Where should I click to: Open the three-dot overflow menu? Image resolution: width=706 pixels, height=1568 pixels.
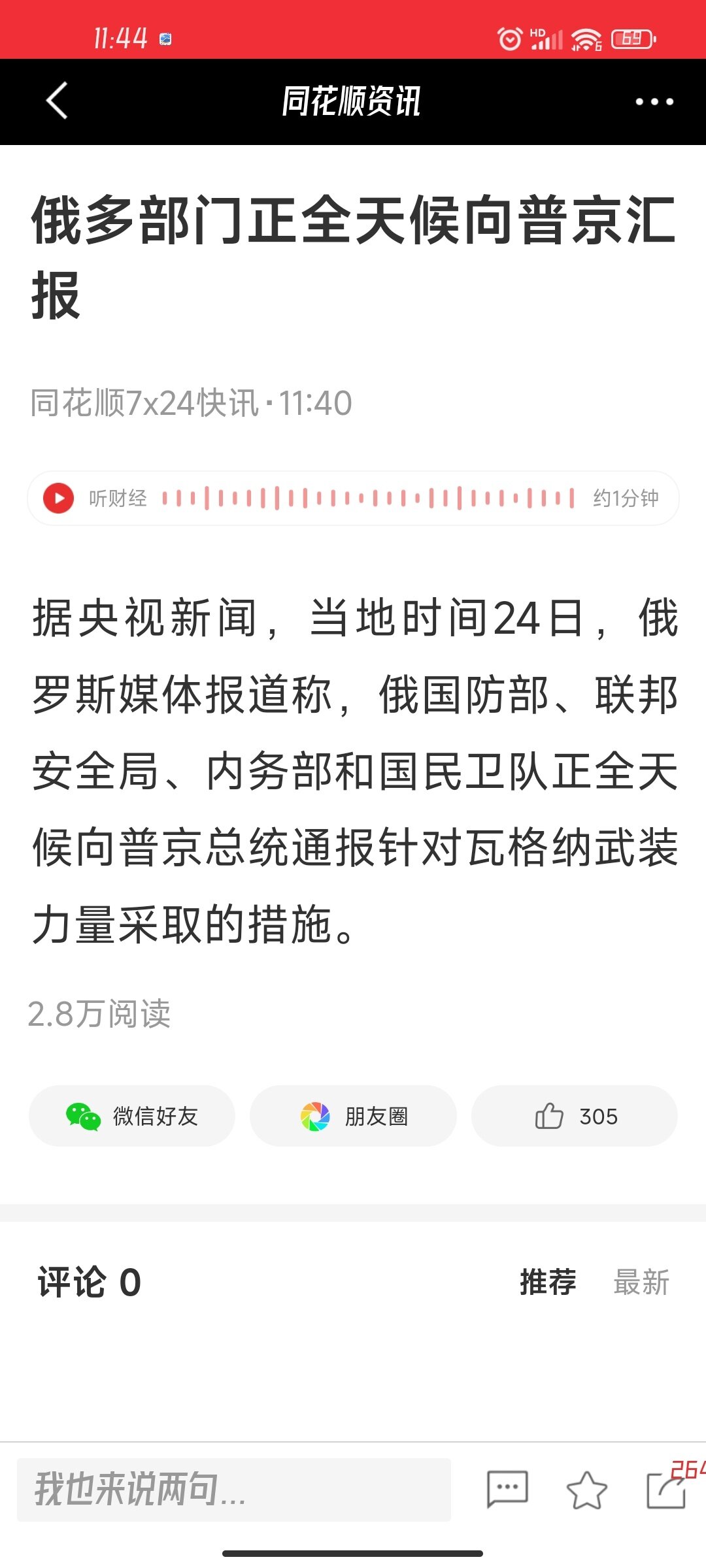(x=654, y=101)
